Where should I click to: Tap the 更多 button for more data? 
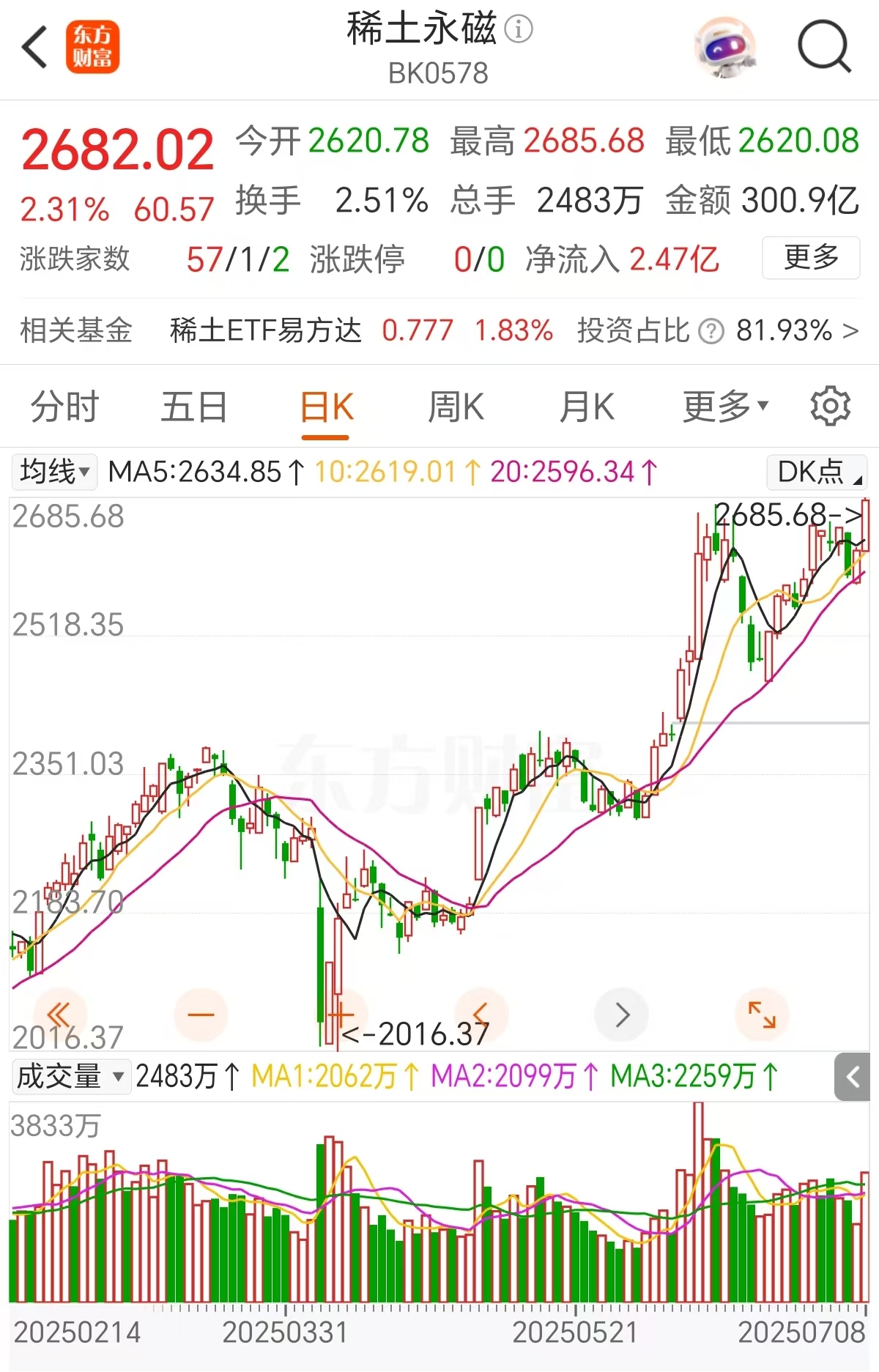(810, 257)
